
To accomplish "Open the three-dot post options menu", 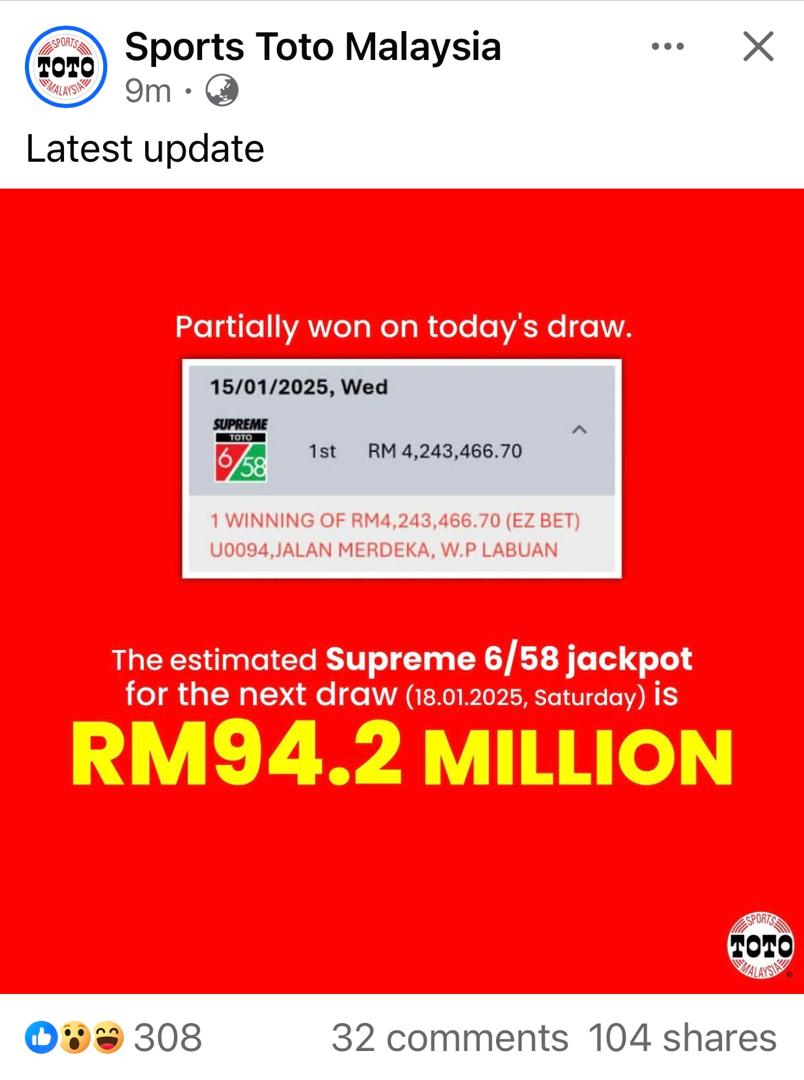I will tap(667, 46).
